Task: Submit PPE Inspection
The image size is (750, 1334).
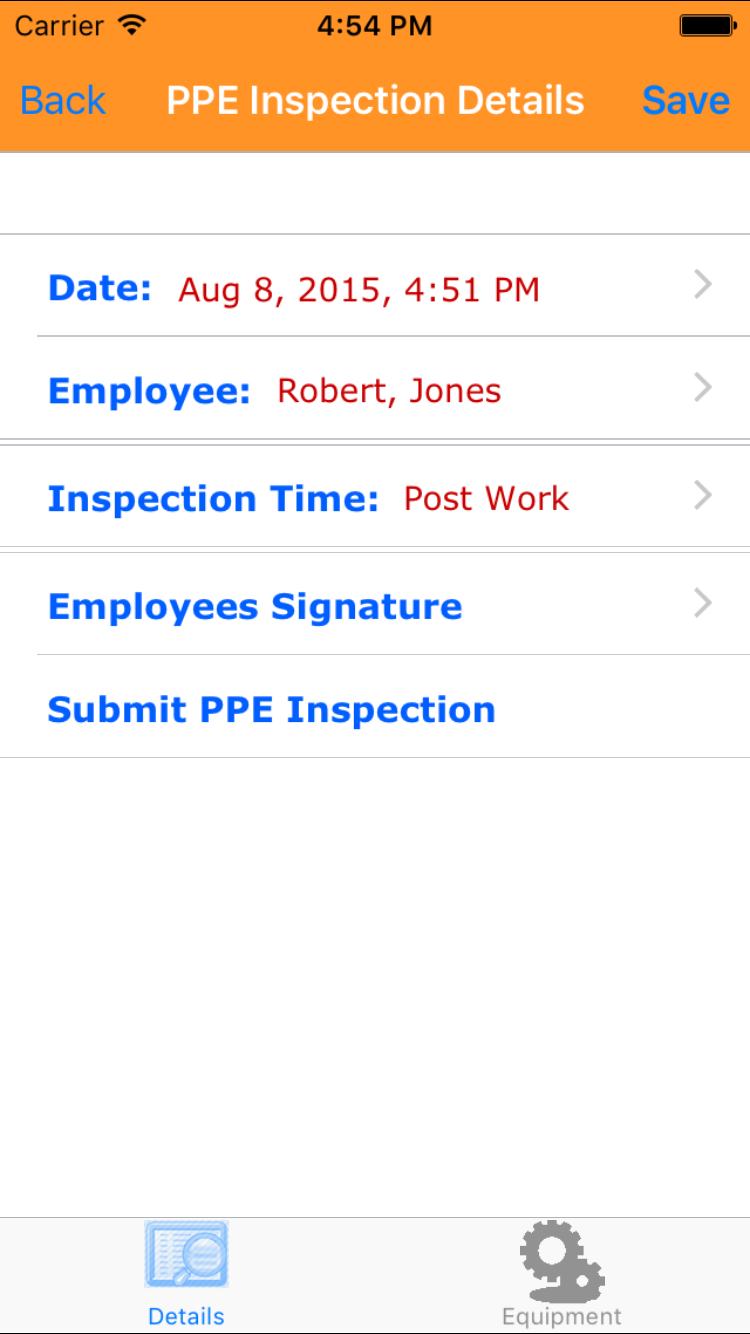Action: pyautogui.click(x=272, y=709)
